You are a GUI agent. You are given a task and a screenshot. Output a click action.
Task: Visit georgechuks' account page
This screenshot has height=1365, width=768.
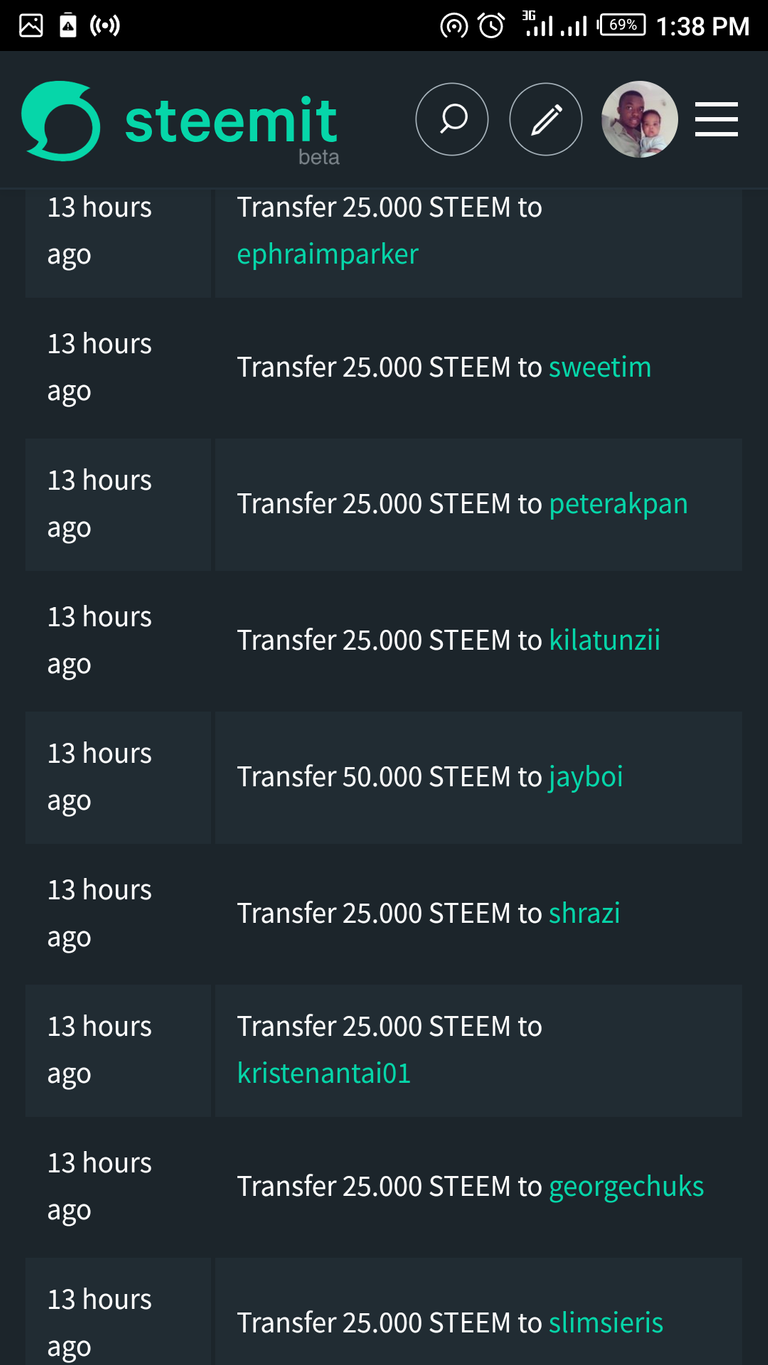pyautogui.click(x=626, y=1187)
